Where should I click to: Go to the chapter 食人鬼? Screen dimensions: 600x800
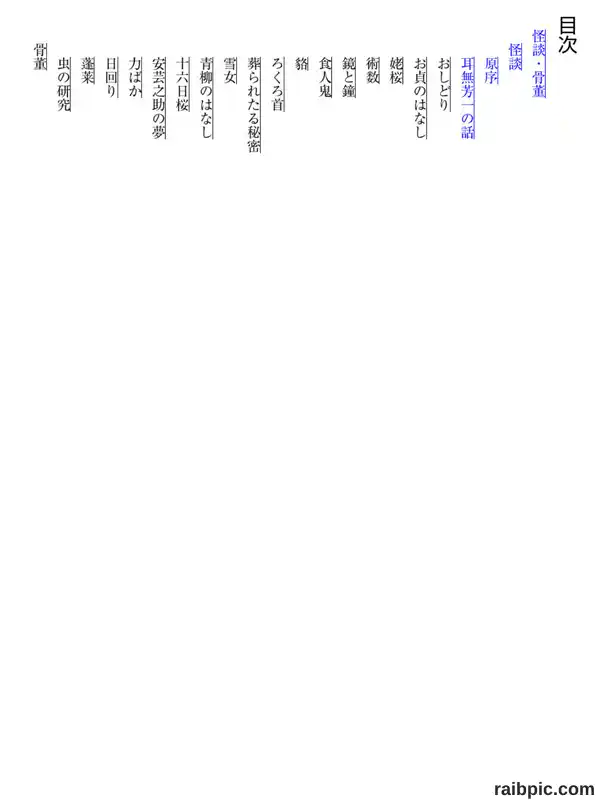pyautogui.click(x=326, y=78)
